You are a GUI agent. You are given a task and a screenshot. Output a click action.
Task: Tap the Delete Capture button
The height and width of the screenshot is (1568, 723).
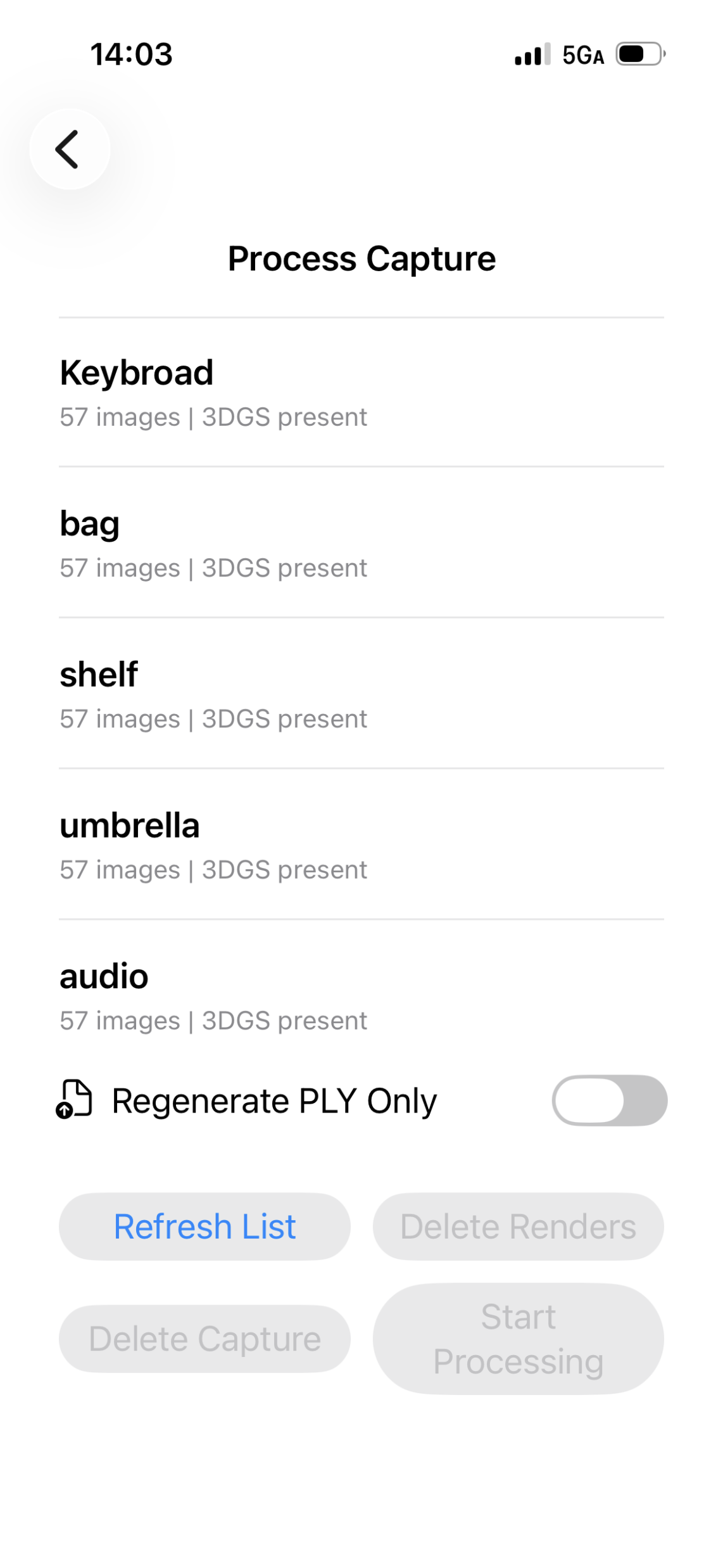tap(204, 1339)
